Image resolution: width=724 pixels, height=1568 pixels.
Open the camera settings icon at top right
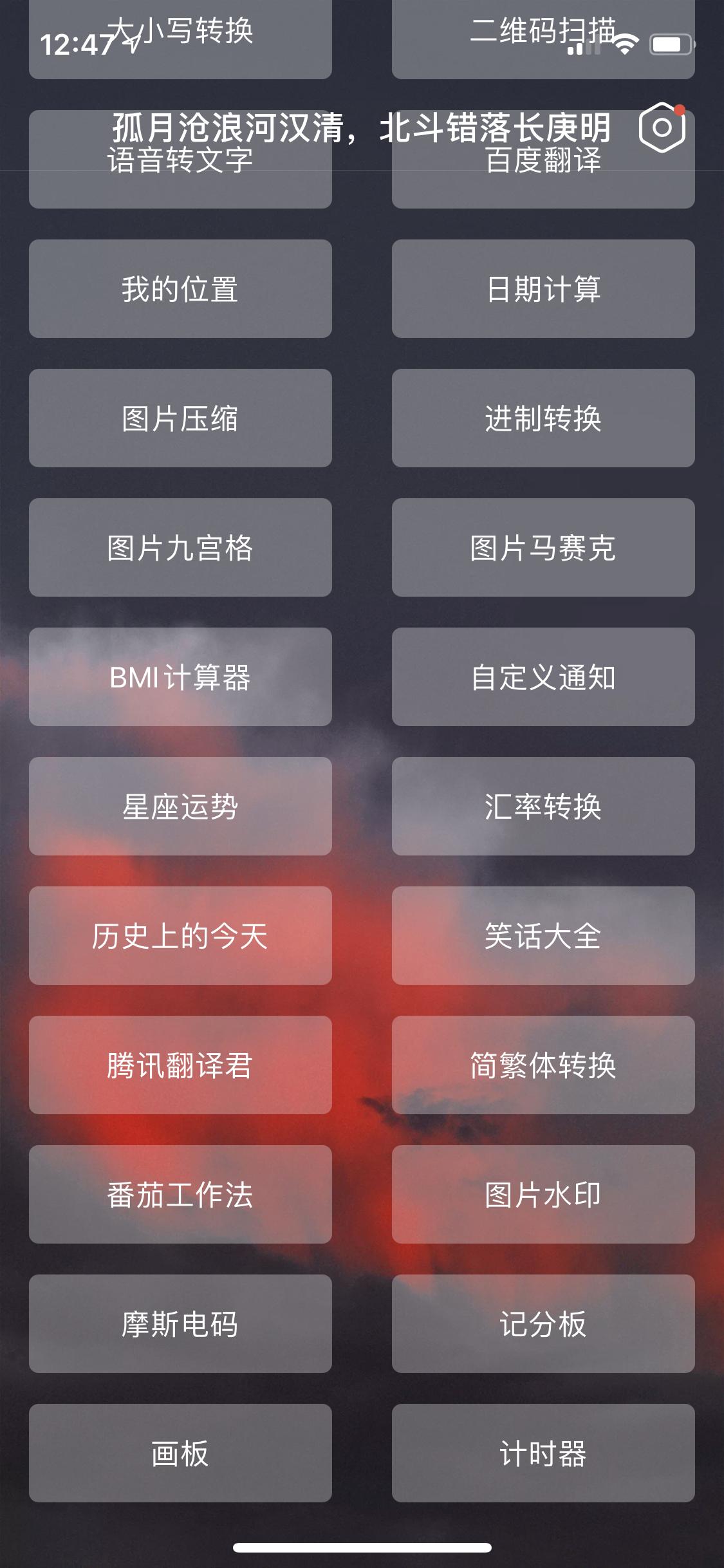tap(663, 127)
